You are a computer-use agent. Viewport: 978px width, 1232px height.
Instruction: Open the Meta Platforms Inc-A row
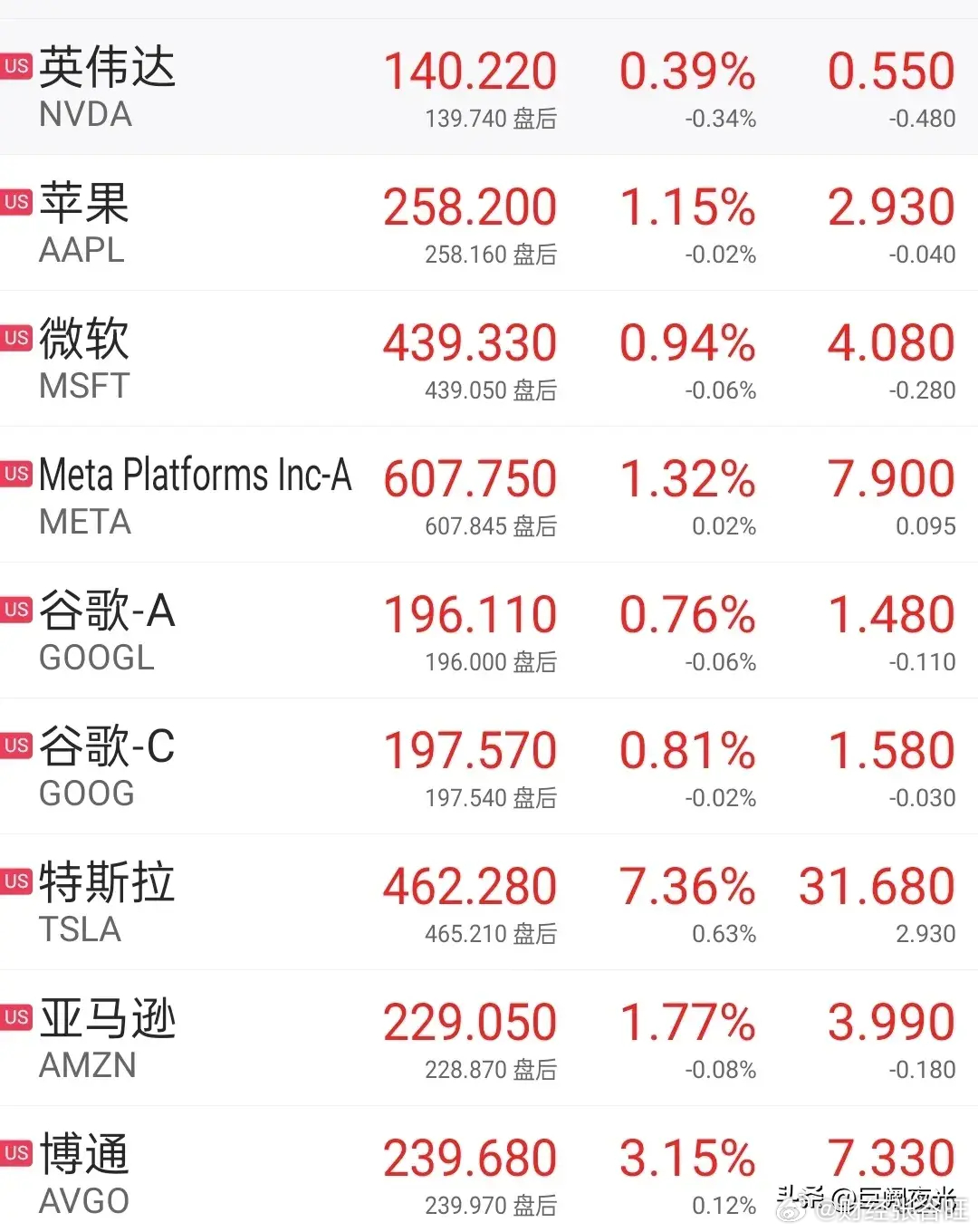pos(194,475)
